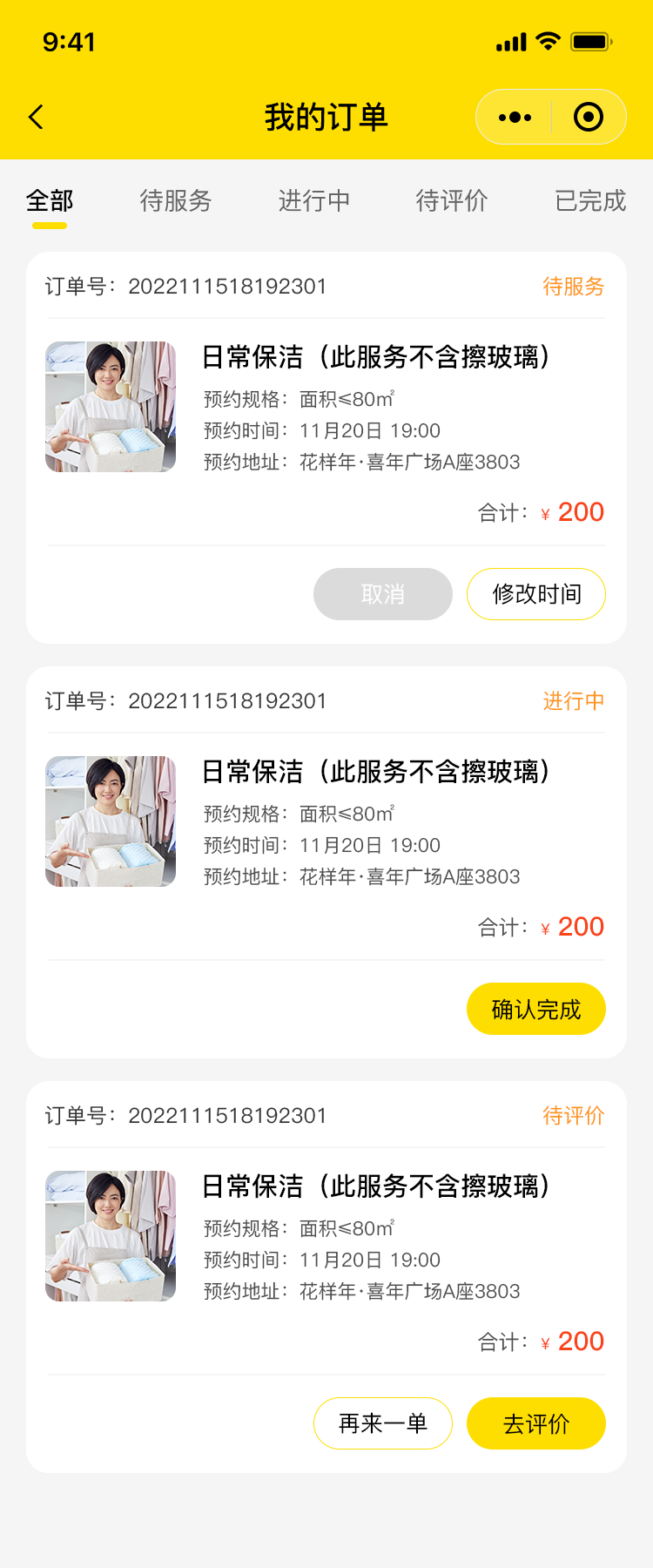Image resolution: width=653 pixels, height=1568 pixels.
Task: Switch to the 待服务 tab
Action: (176, 201)
